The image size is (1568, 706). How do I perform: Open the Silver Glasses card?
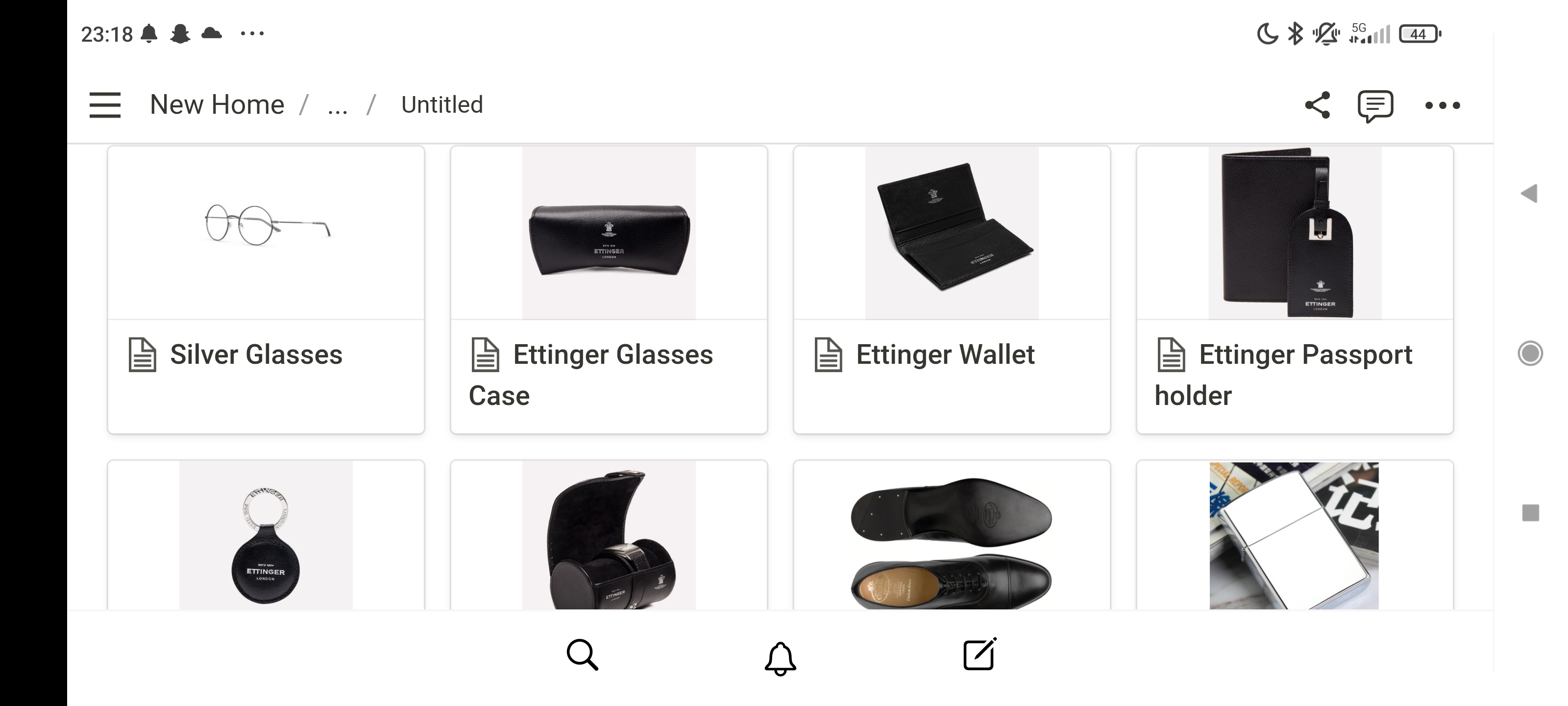click(266, 290)
